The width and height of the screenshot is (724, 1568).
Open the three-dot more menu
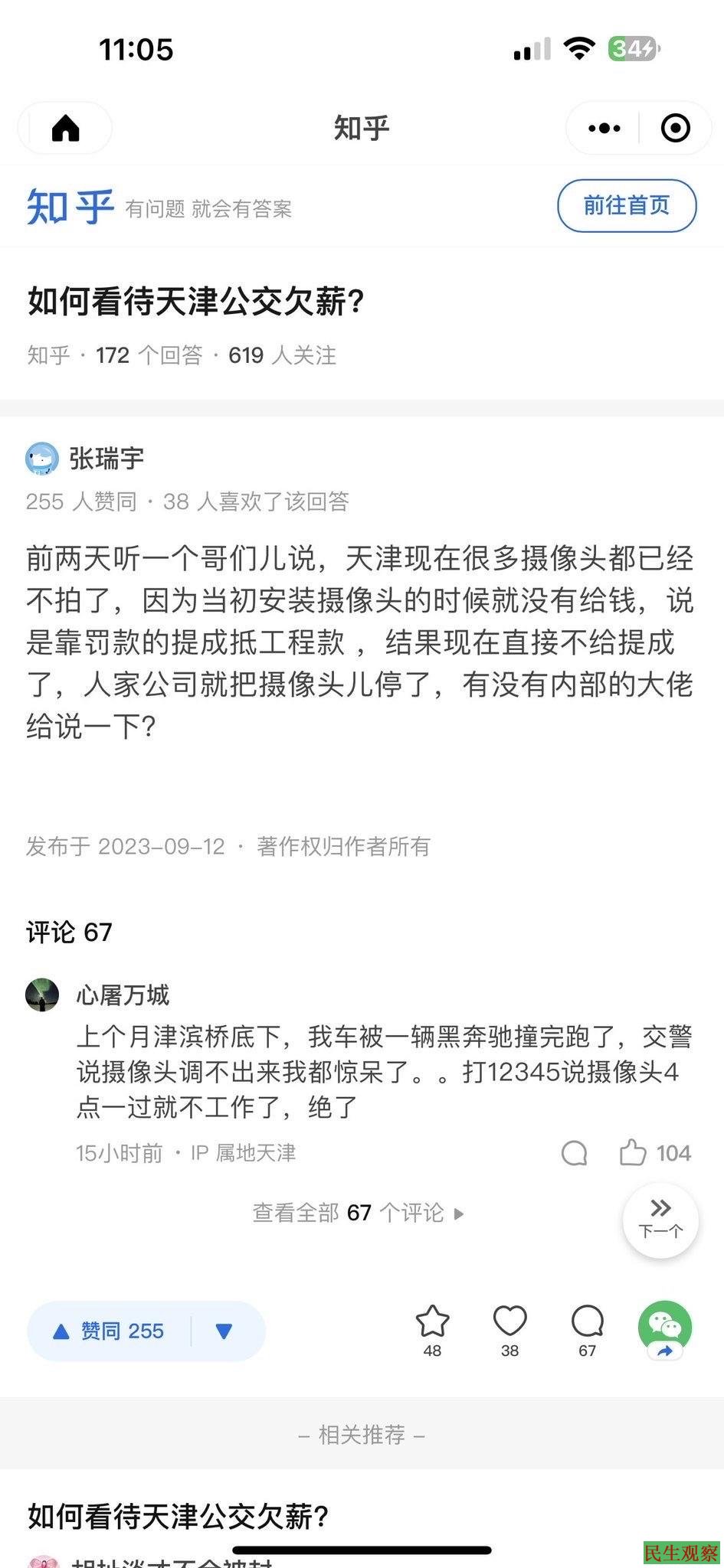point(604,129)
